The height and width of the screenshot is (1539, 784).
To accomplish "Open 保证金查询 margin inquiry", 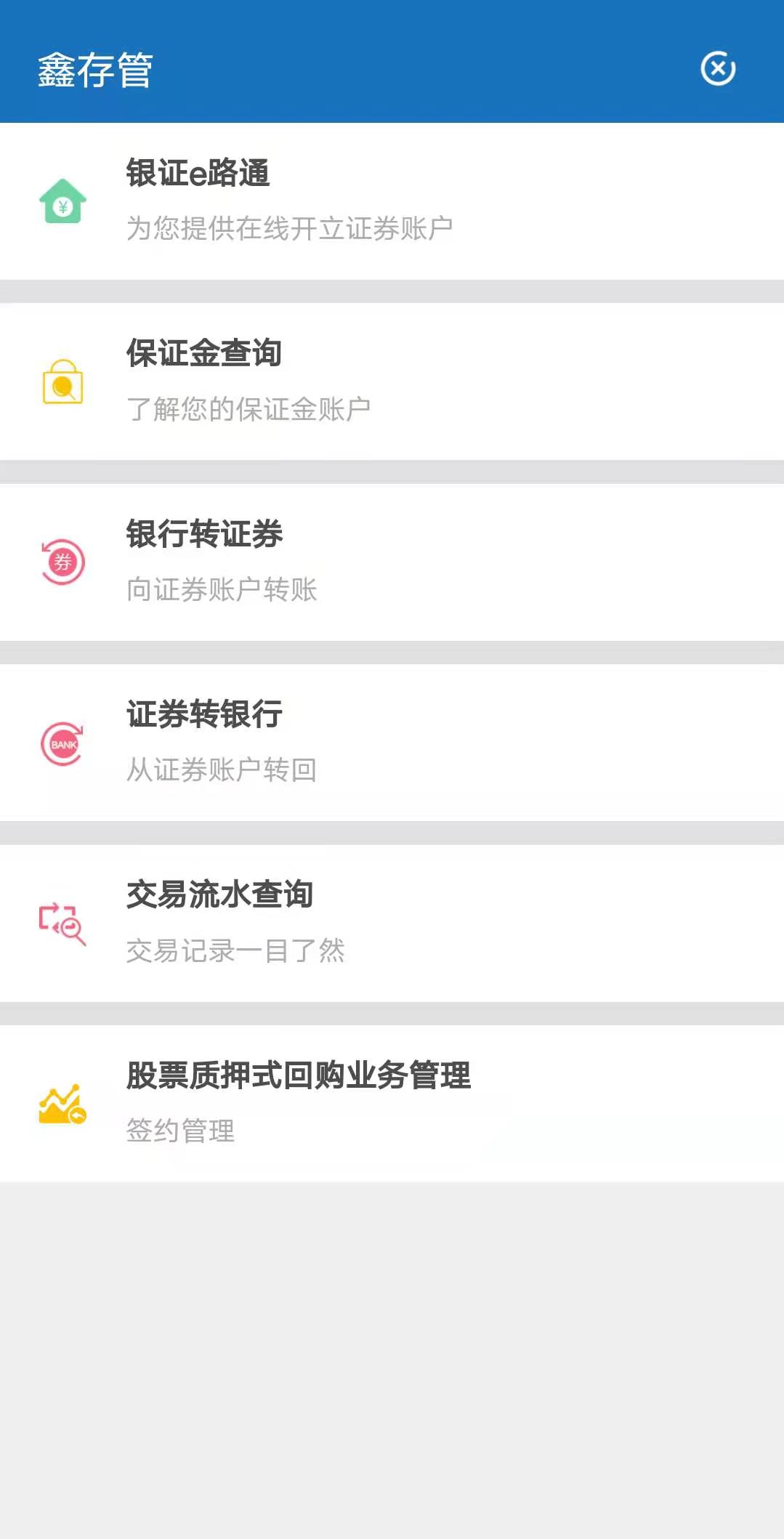I will click(x=392, y=381).
